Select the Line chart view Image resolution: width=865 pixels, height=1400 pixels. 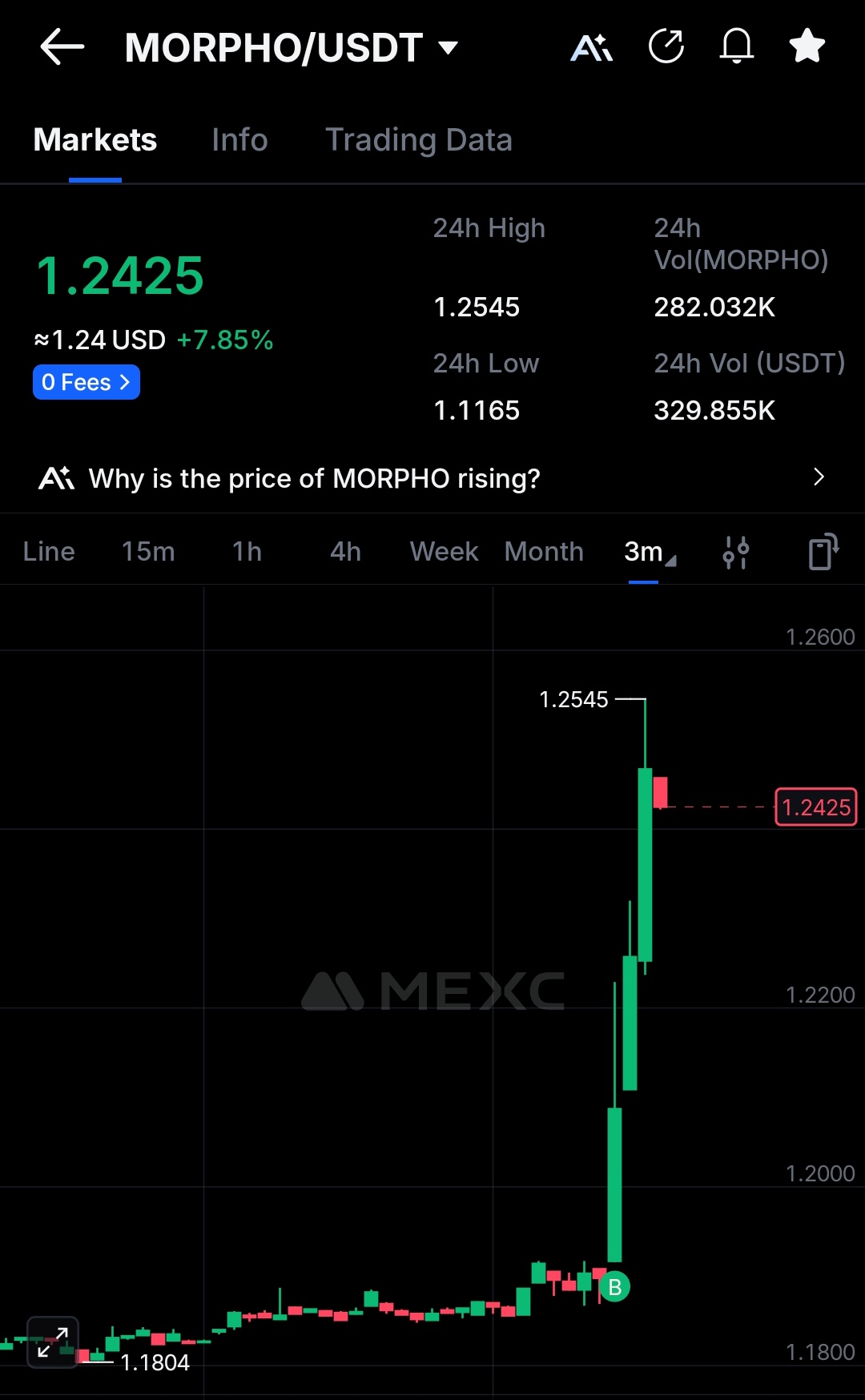coord(49,552)
